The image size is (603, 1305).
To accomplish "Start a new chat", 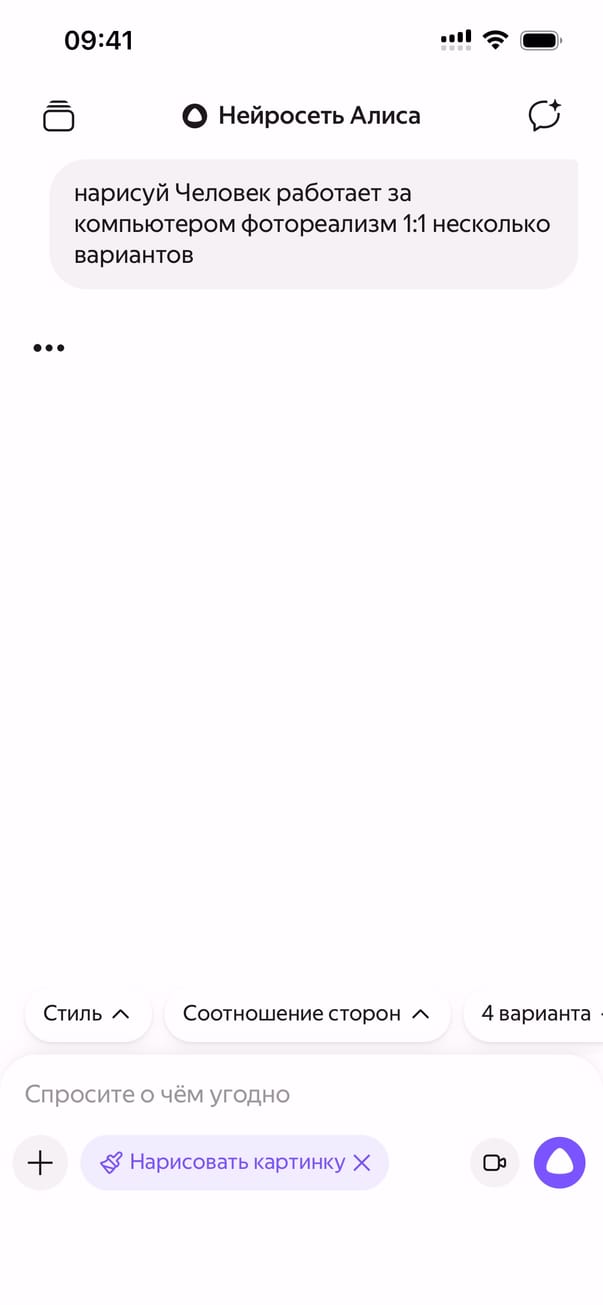I will 544,116.
